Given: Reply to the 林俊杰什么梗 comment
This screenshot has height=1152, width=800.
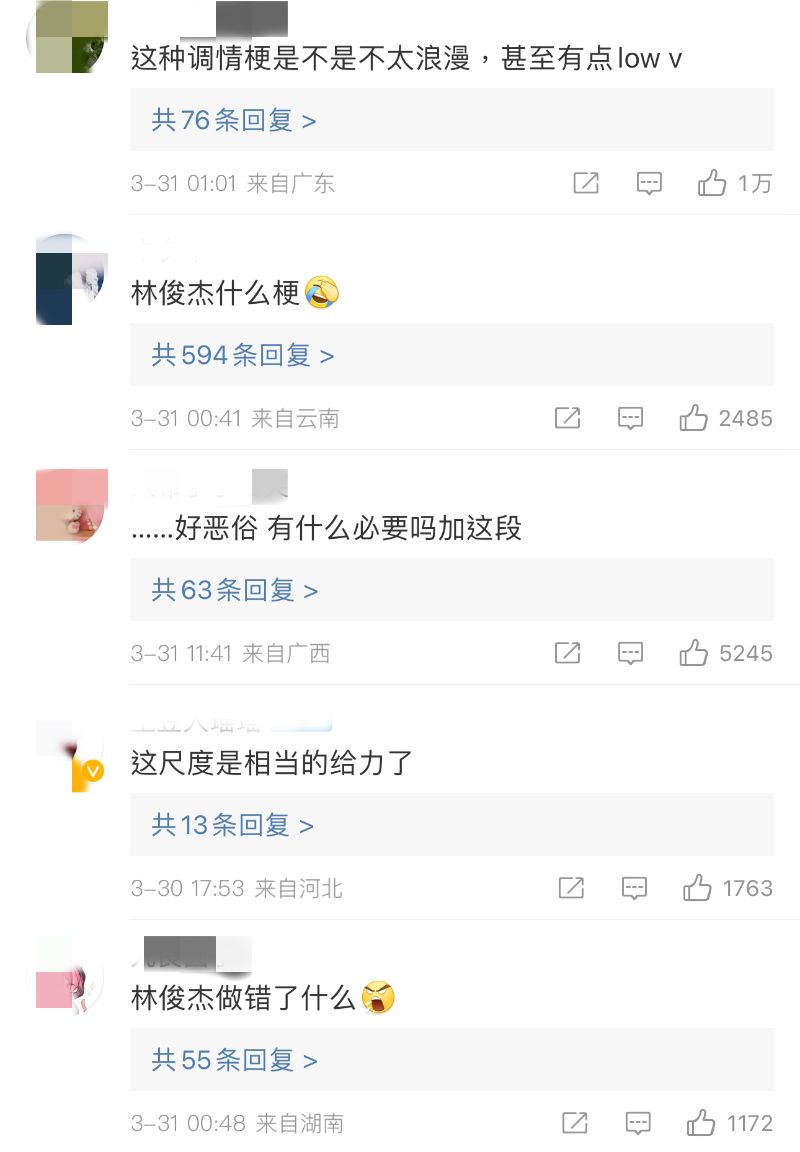Looking at the screenshot, I should pos(630,418).
